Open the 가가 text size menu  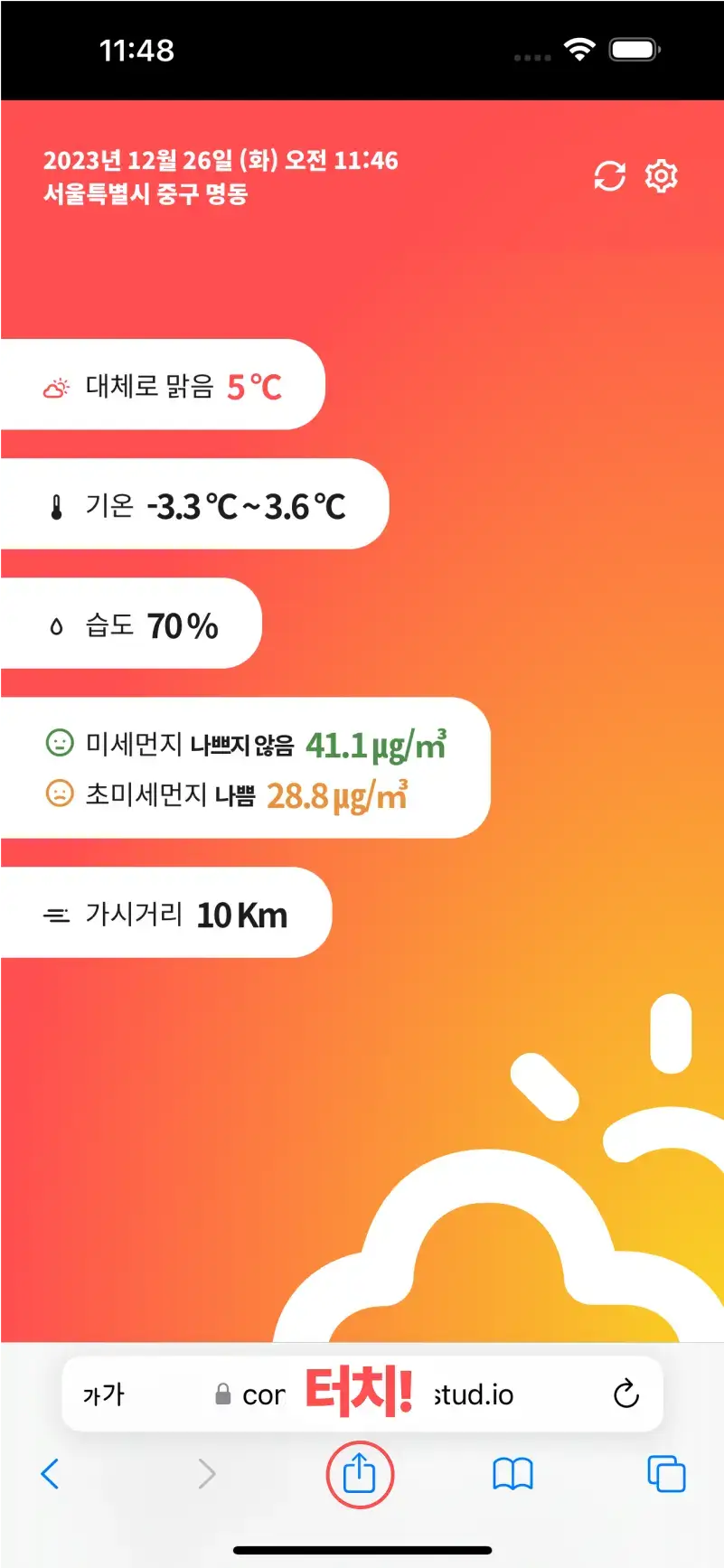point(104,1394)
